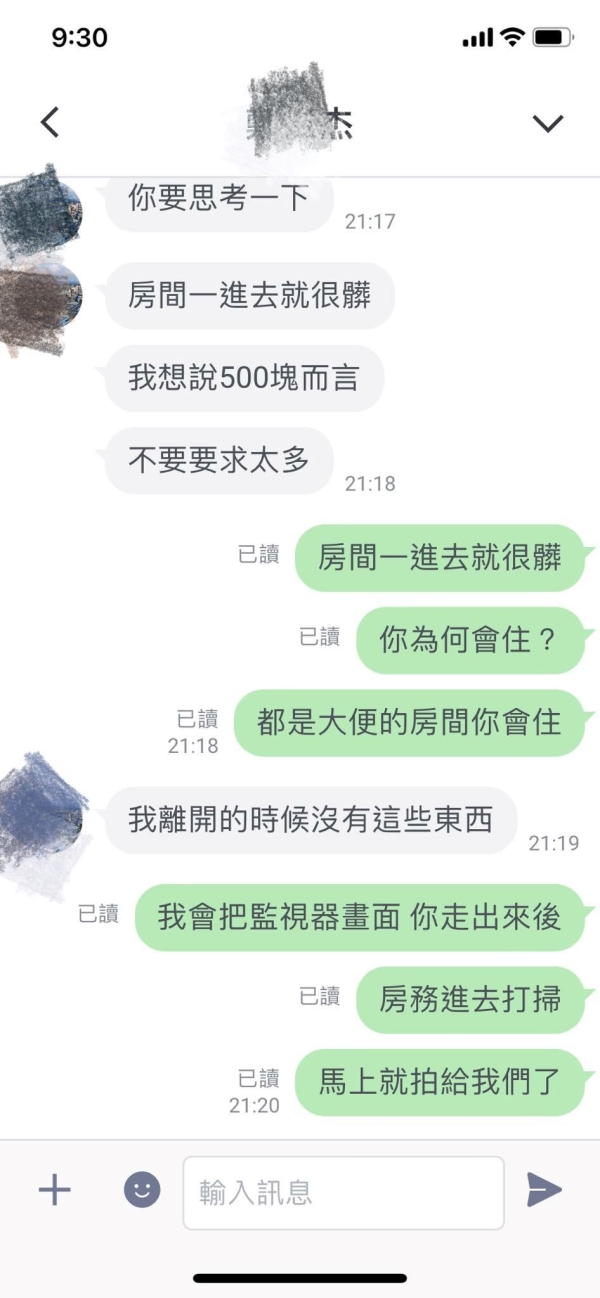The height and width of the screenshot is (1298, 600).
Task: Open the plus attachment menu
Action: [x=54, y=1190]
